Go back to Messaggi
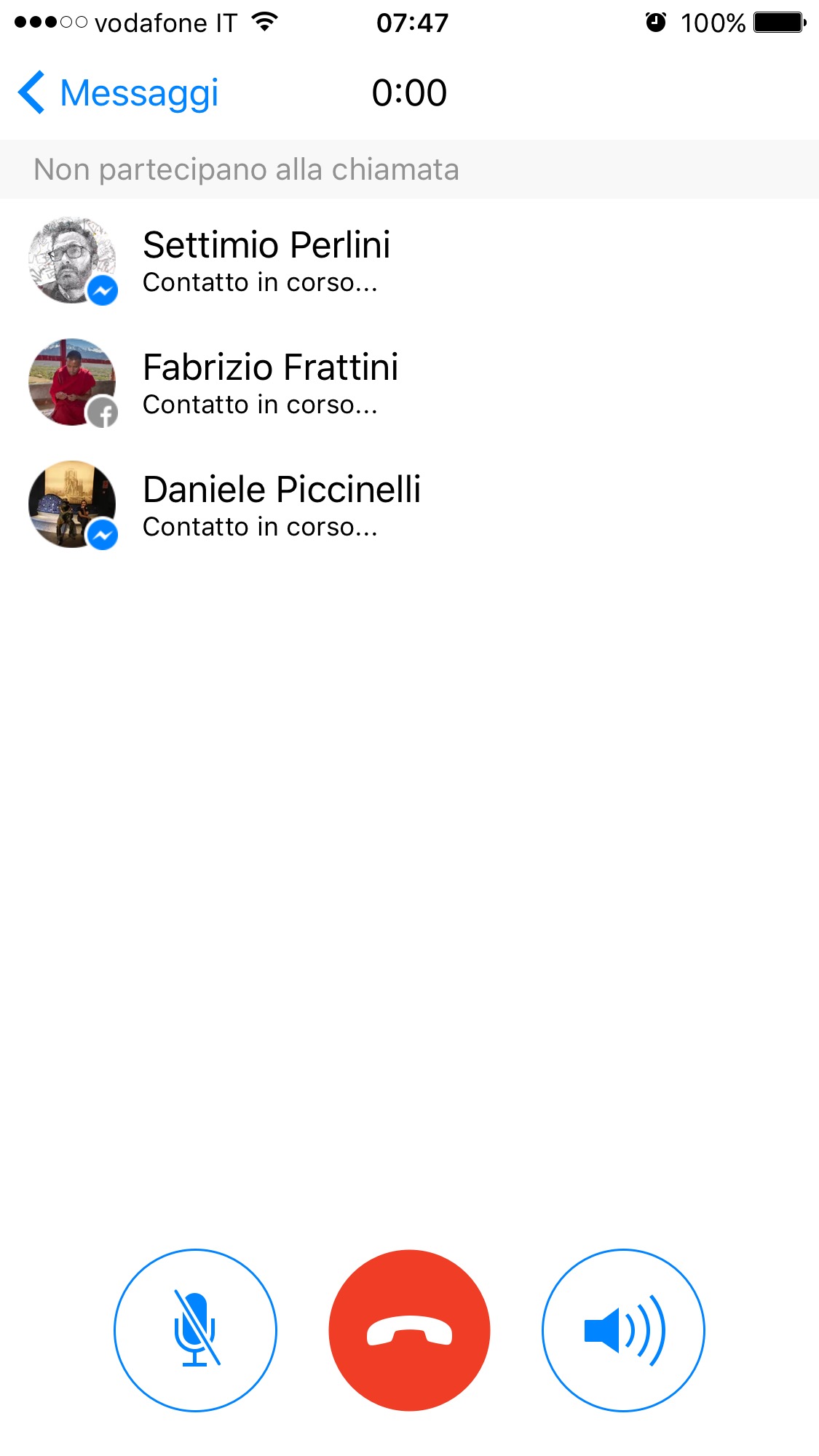The width and height of the screenshot is (819, 1456). [119, 93]
